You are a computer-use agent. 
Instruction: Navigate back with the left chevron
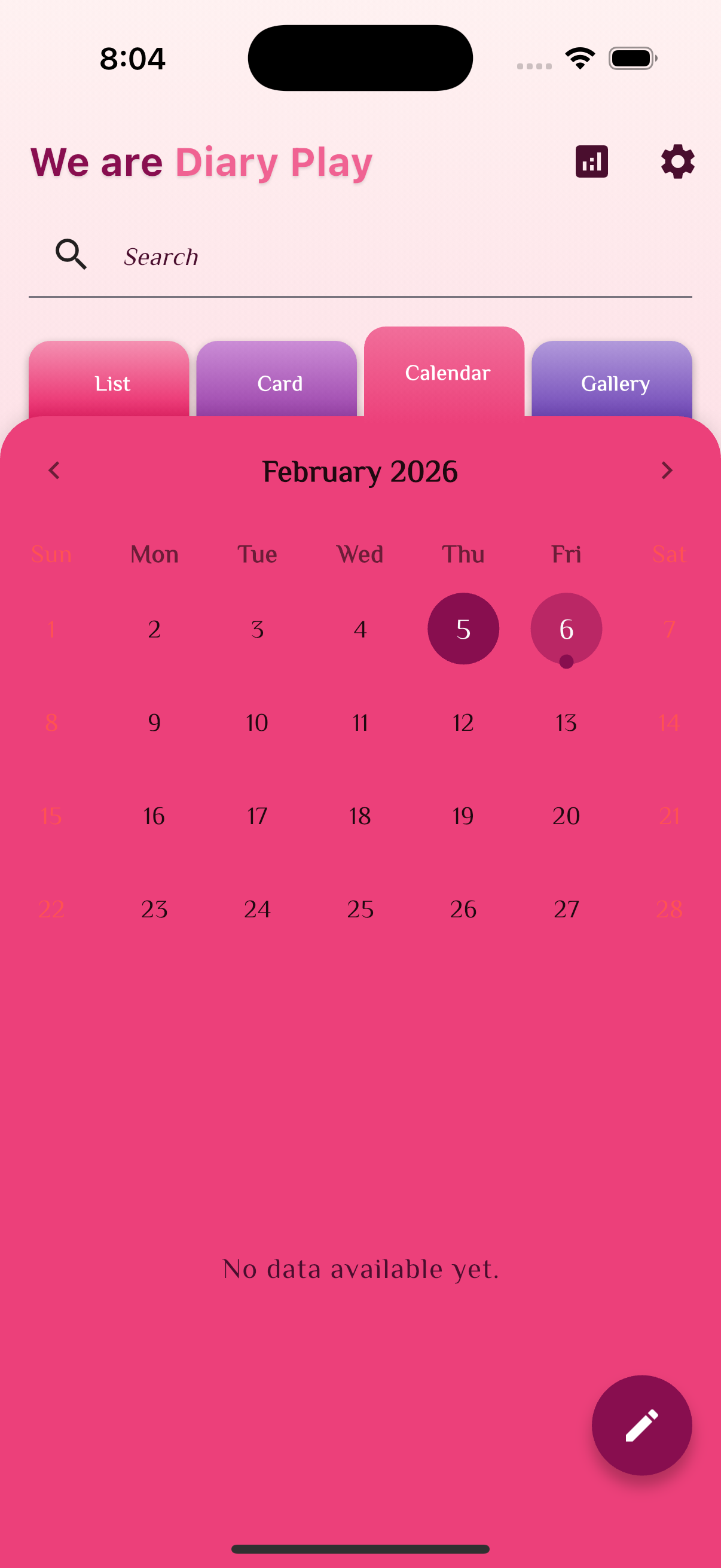54,471
